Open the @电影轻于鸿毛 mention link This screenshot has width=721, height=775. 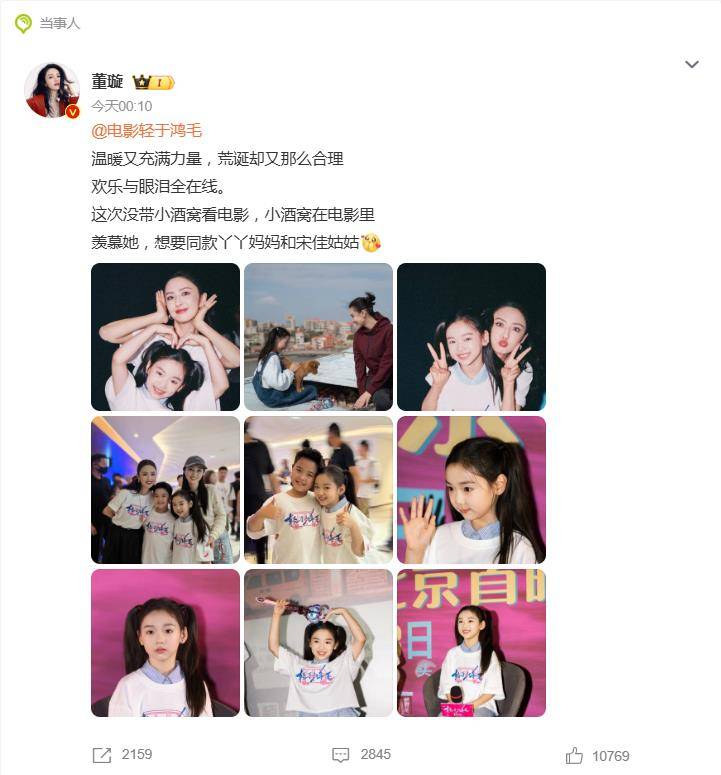146,131
